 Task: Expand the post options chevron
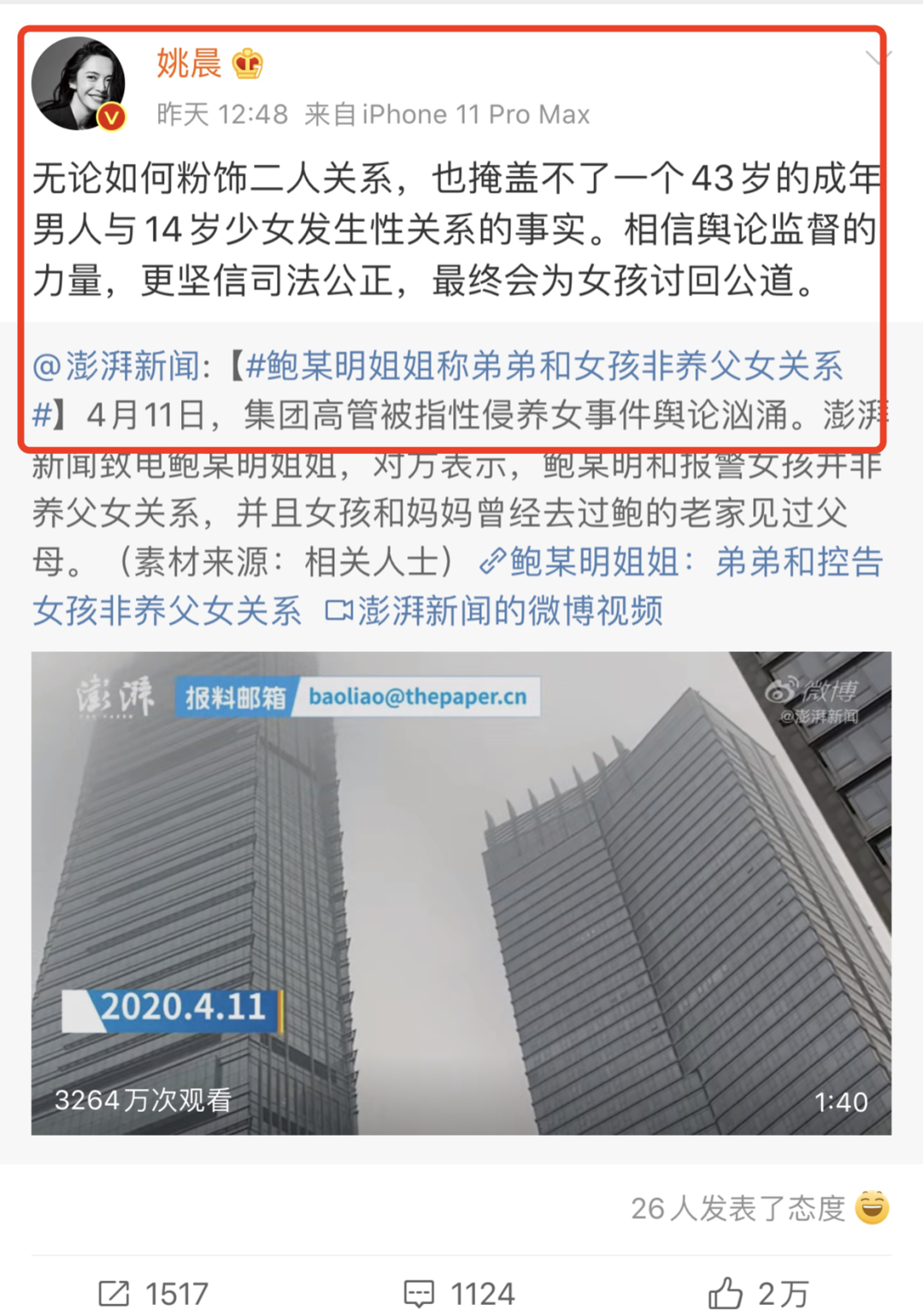[x=877, y=58]
